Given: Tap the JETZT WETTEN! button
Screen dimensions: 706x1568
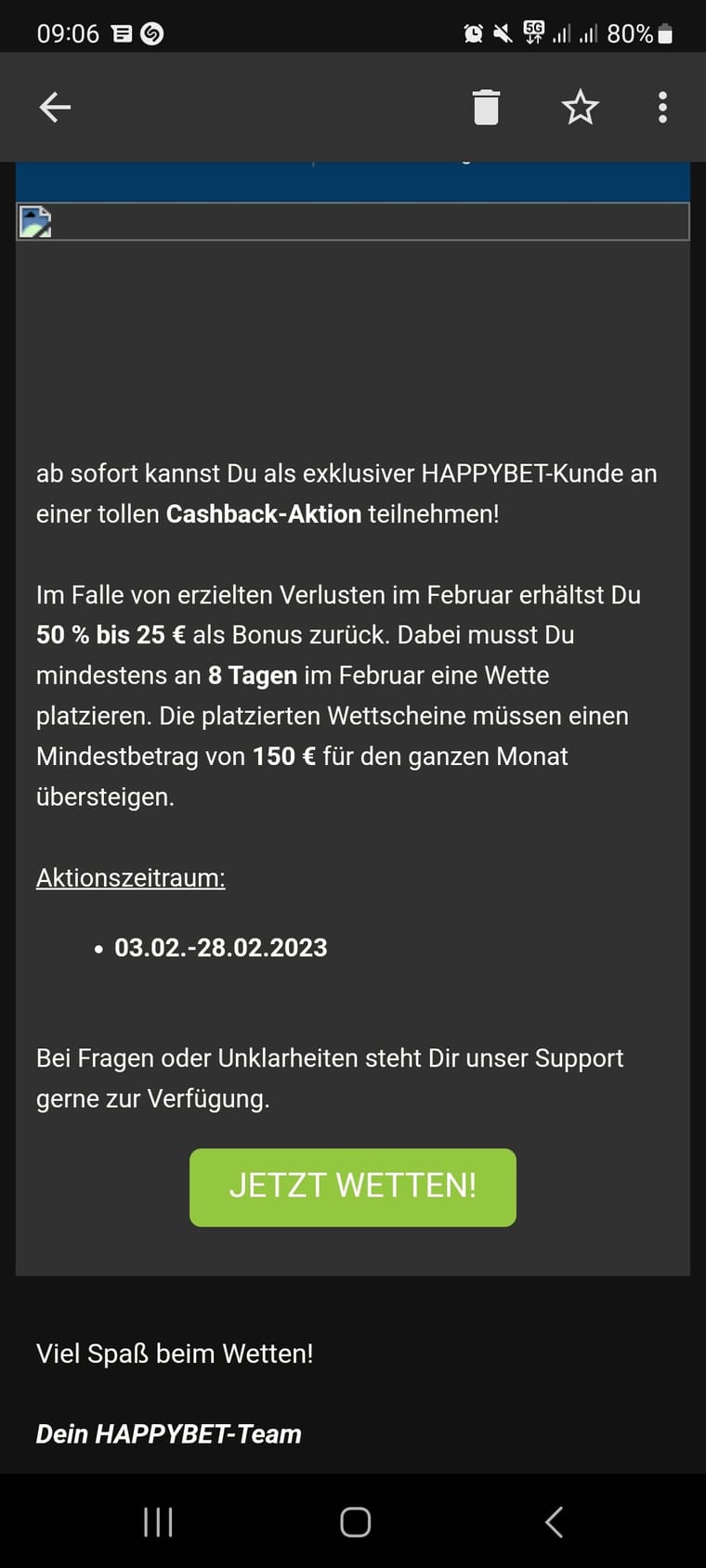Looking at the screenshot, I should point(353,1186).
